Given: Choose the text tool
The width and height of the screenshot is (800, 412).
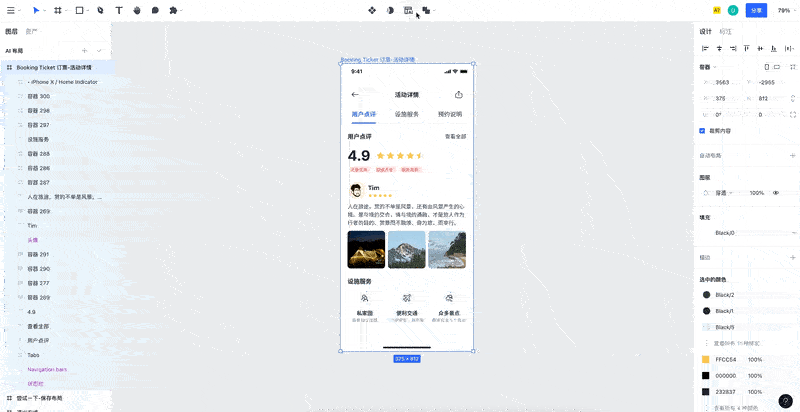Looking at the screenshot, I should [x=119, y=10].
